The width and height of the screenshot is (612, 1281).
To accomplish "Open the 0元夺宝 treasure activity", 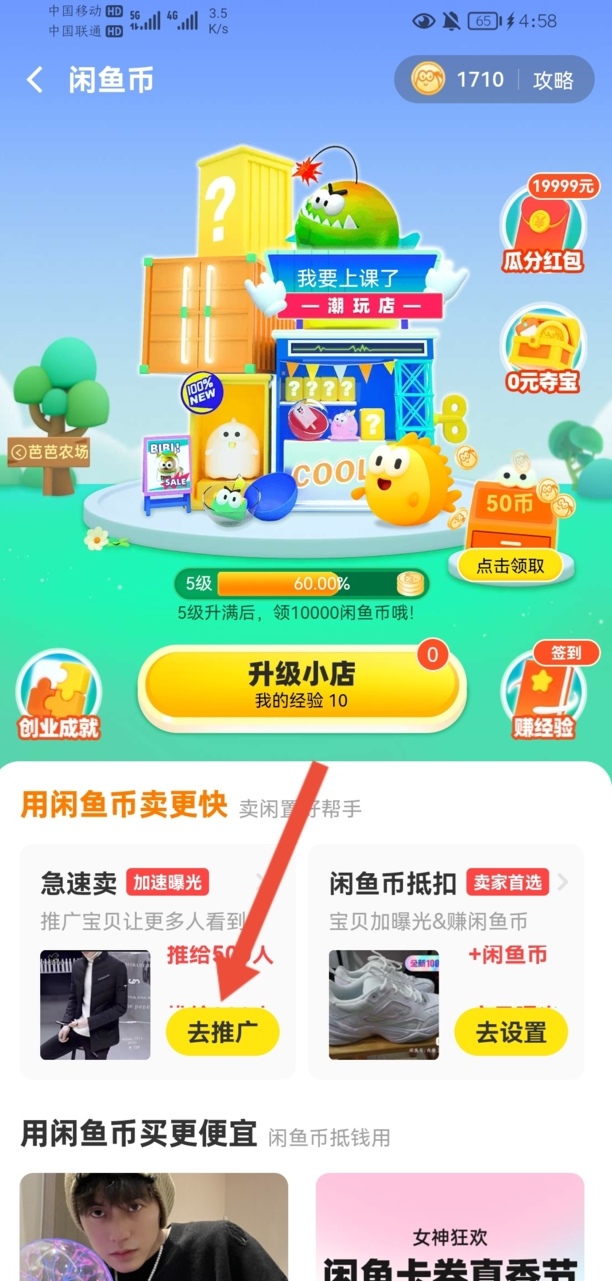I will coord(542,350).
